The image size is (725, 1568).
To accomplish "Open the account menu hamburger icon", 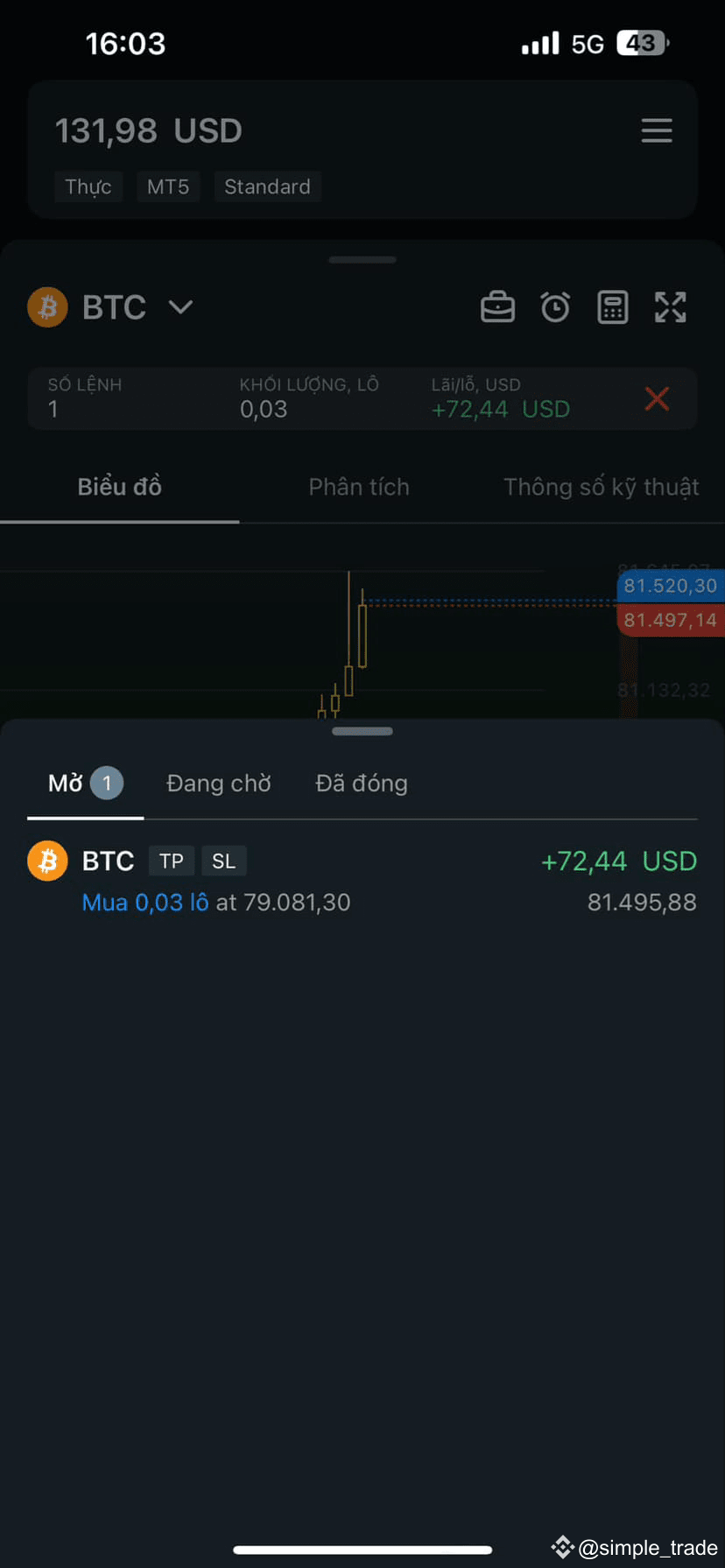I will point(657,130).
